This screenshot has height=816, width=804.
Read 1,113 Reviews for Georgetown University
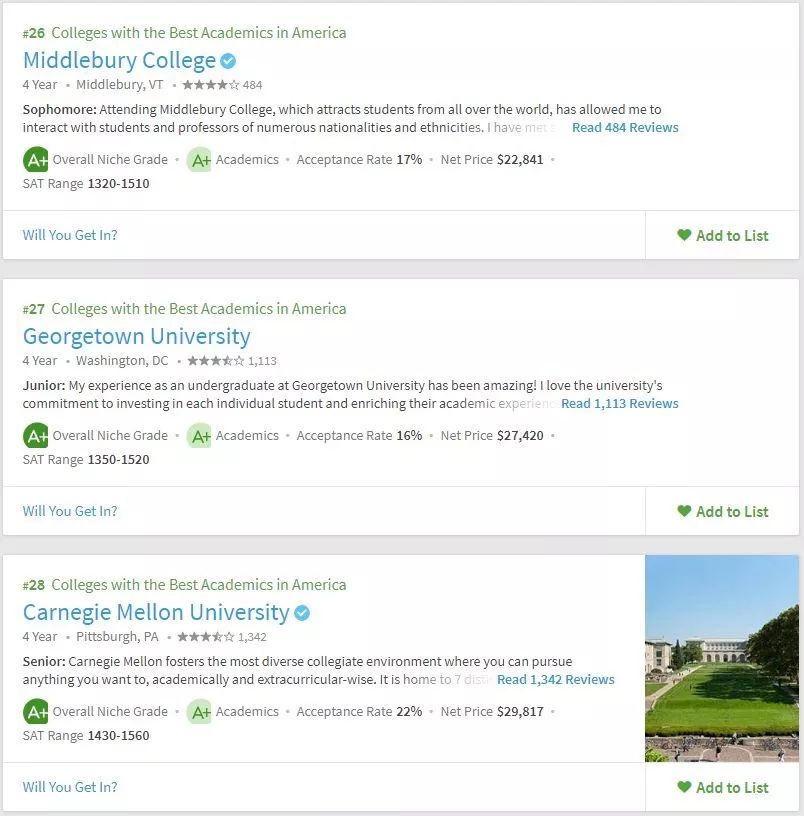(620, 403)
